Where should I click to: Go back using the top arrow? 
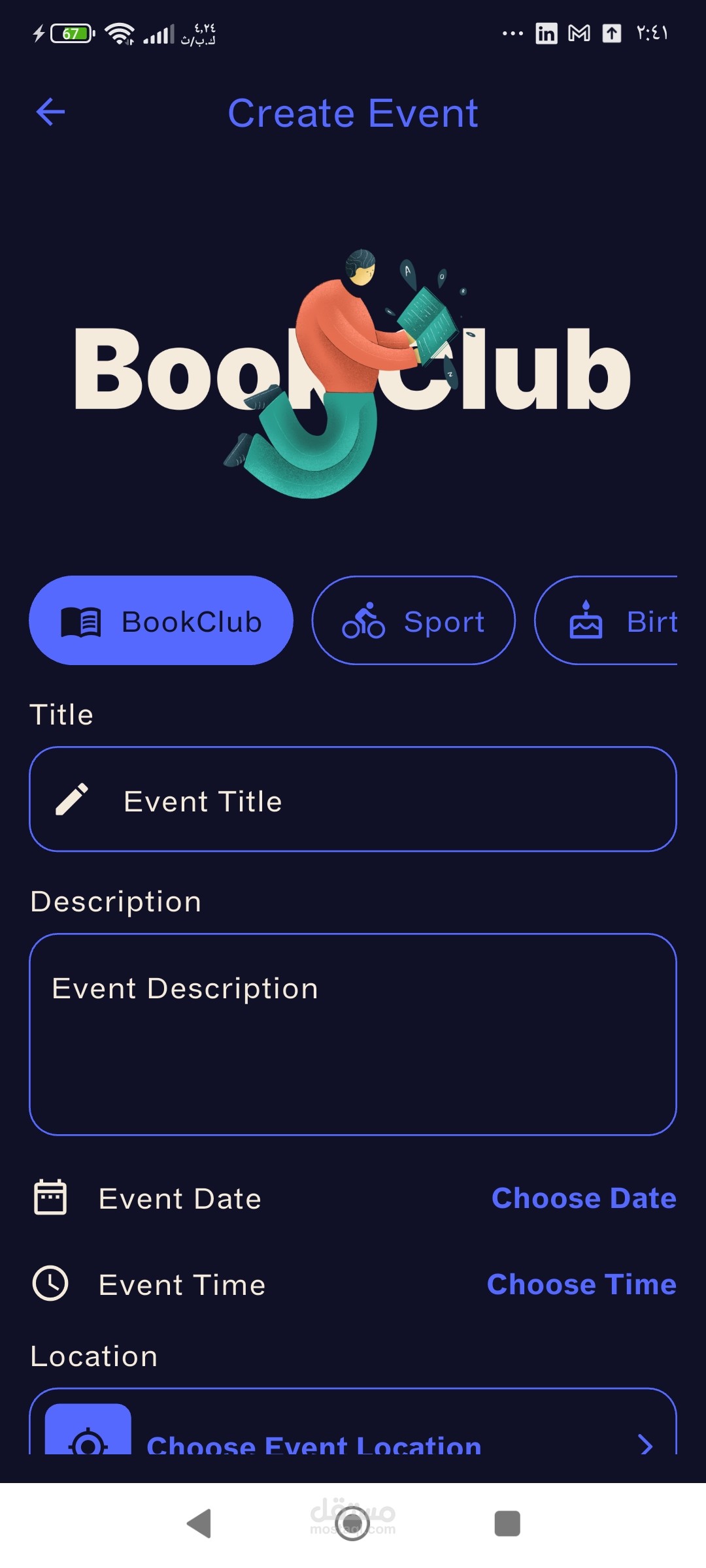pyautogui.click(x=50, y=112)
